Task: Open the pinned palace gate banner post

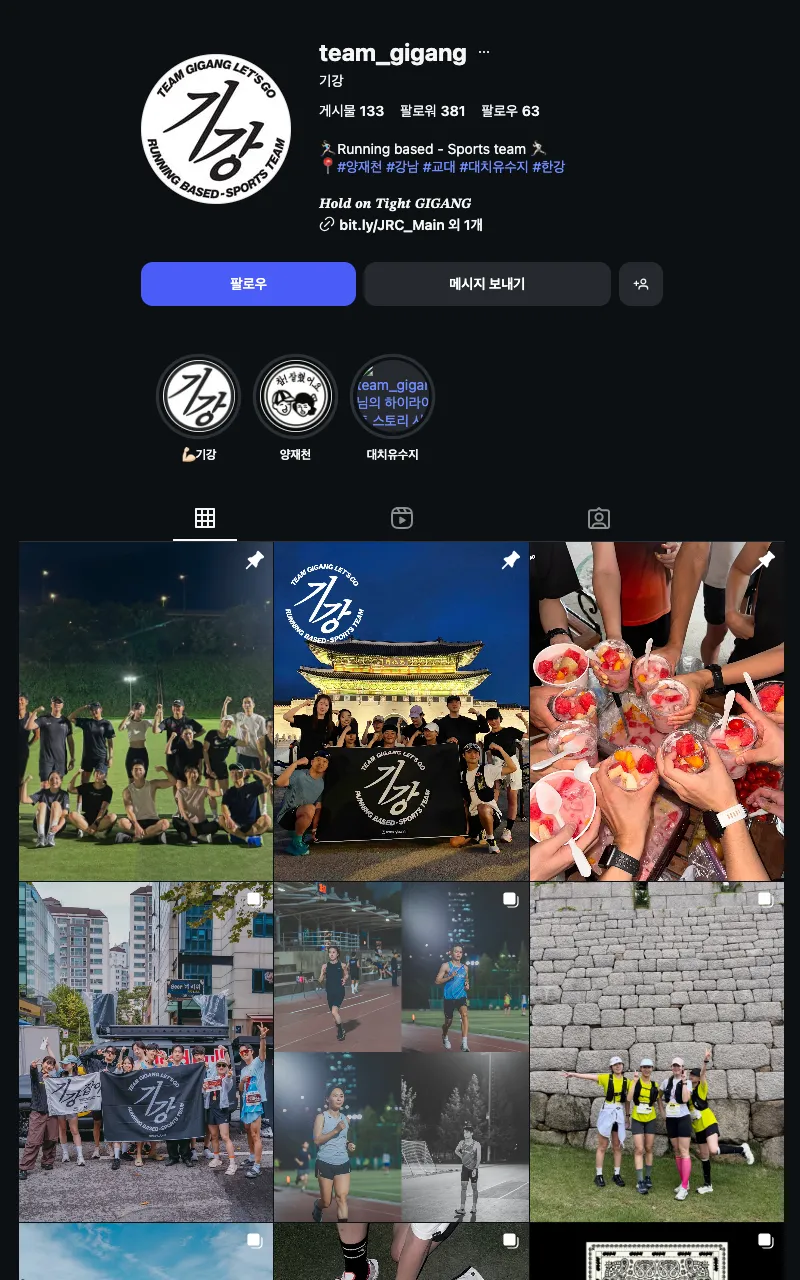Action: point(401,711)
